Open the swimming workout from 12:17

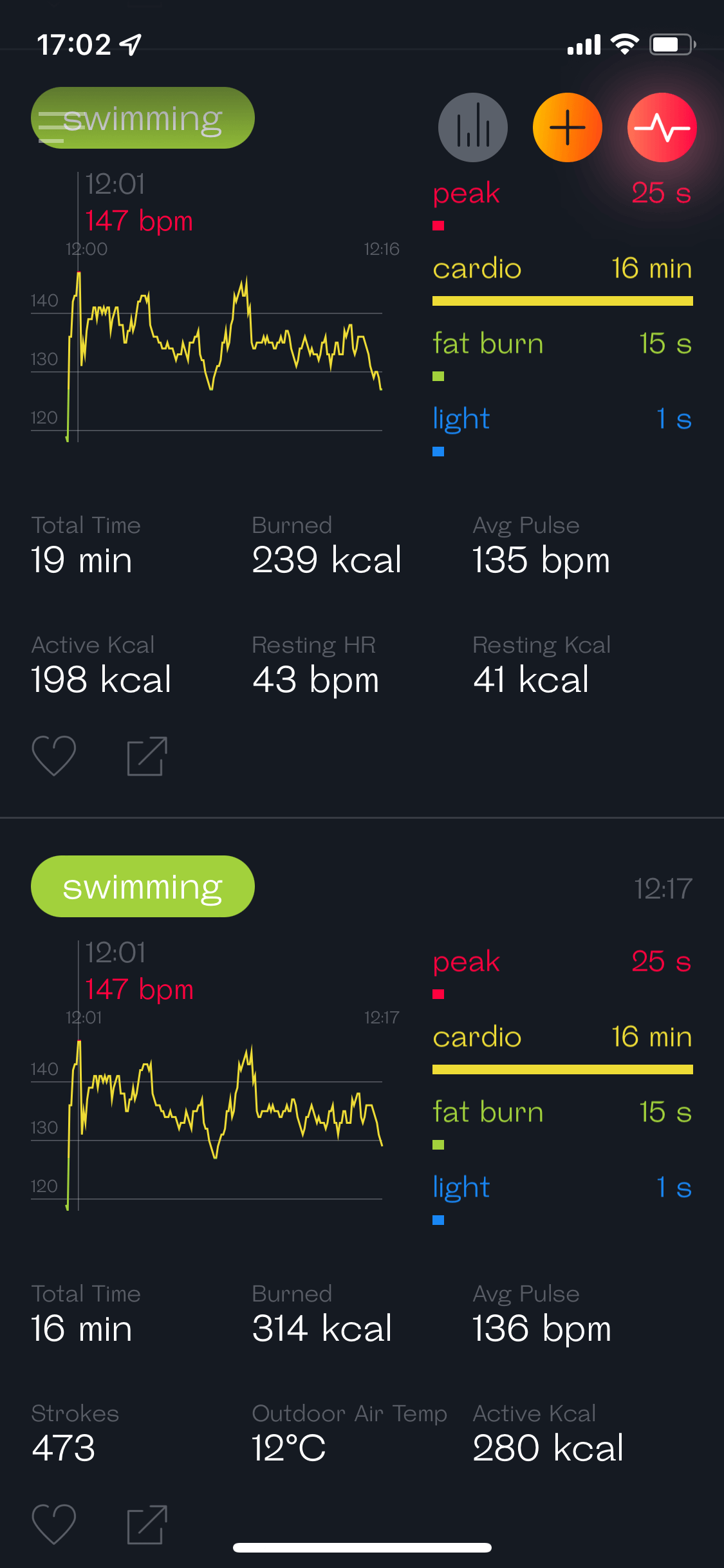(x=143, y=886)
